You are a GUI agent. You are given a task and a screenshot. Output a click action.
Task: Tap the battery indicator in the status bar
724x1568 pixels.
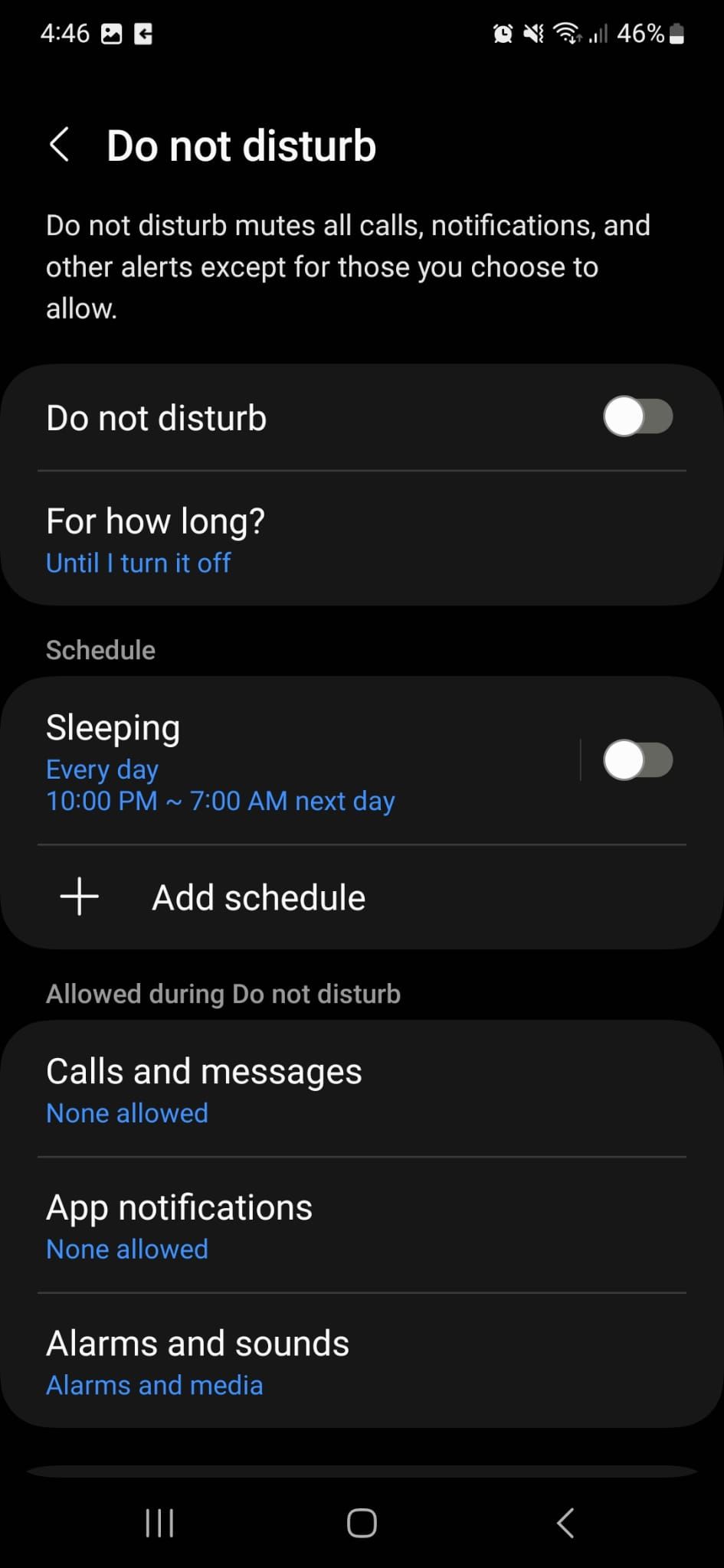674,33
